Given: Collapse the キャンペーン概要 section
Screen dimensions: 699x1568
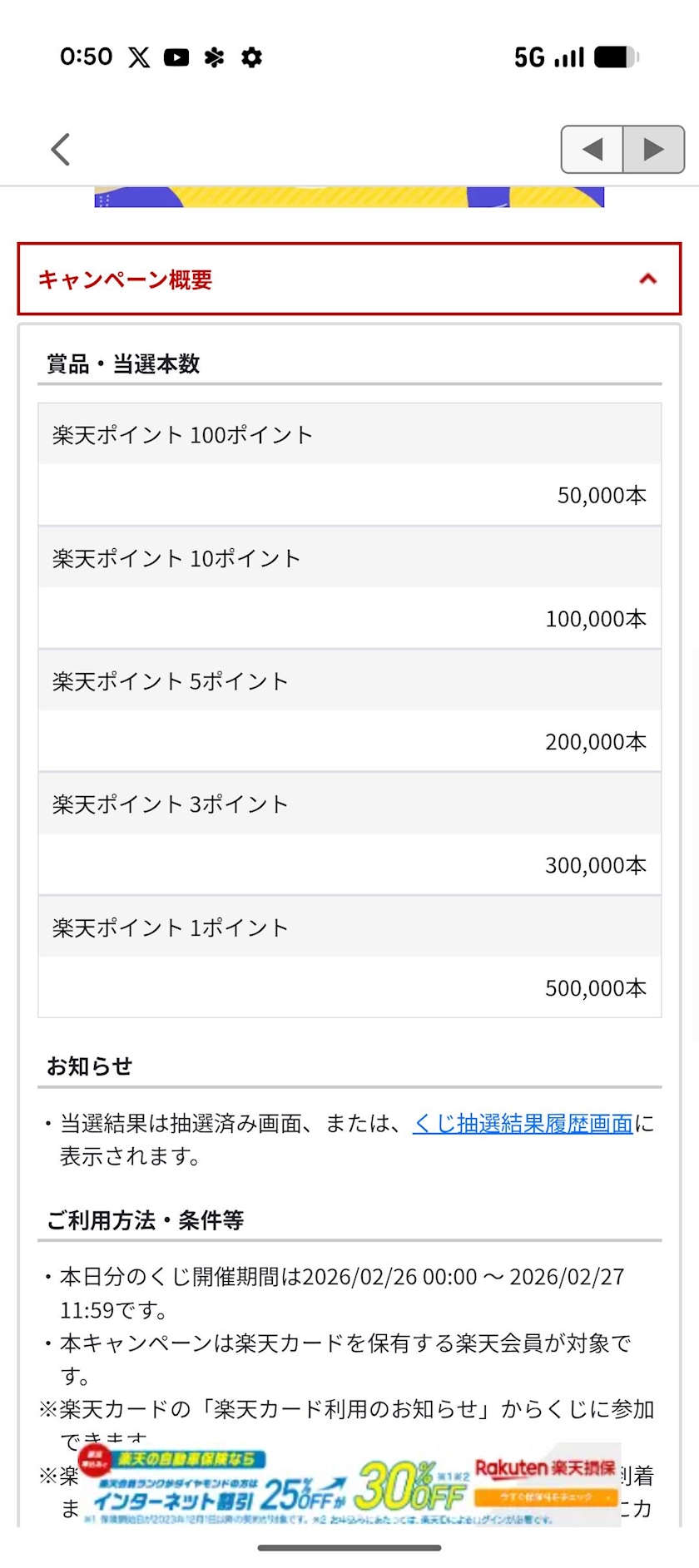Looking at the screenshot, I should pos(647,279).
